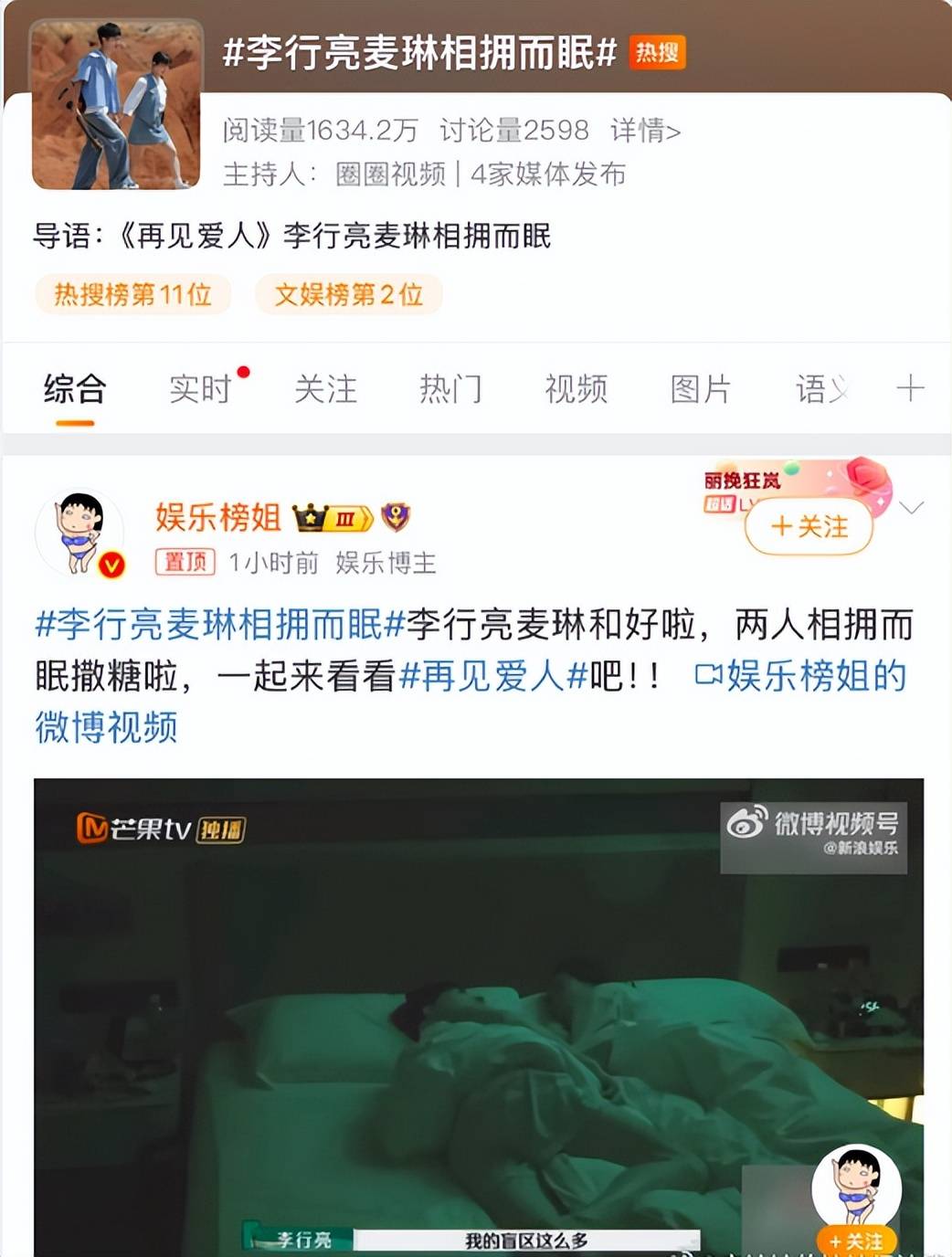The image size is (952, 1257).
Task: Tap the +关注 badge on video
Action: click(856, 1241)
